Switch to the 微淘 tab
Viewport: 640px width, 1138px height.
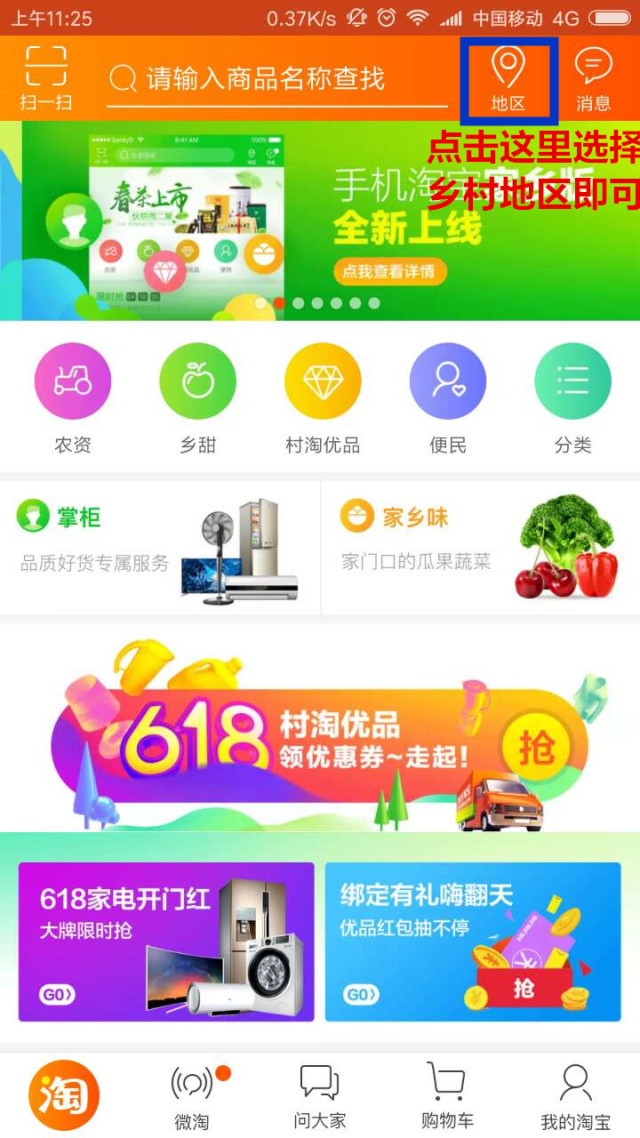192,1095
